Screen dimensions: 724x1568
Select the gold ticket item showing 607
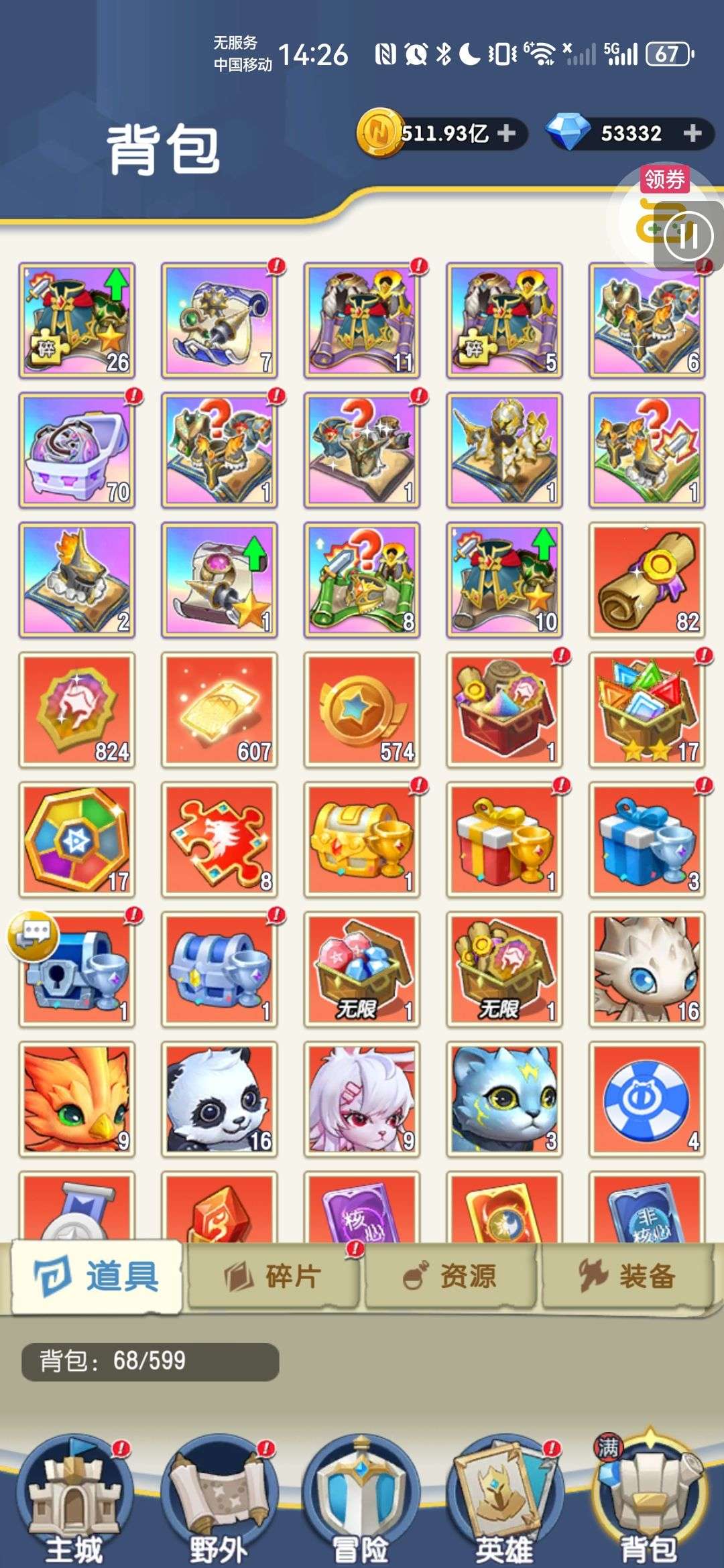pos(219,710)
